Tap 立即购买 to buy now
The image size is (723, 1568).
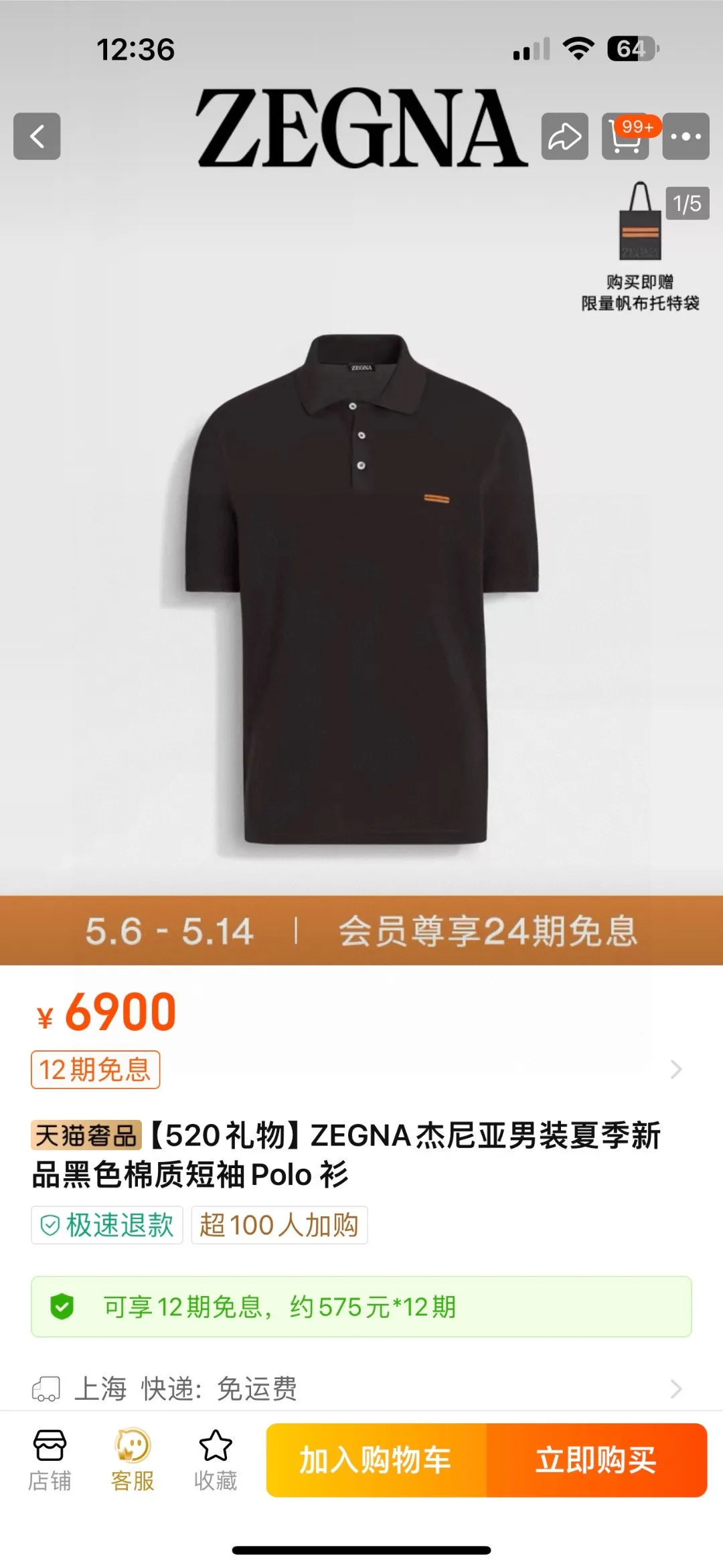596,1460
